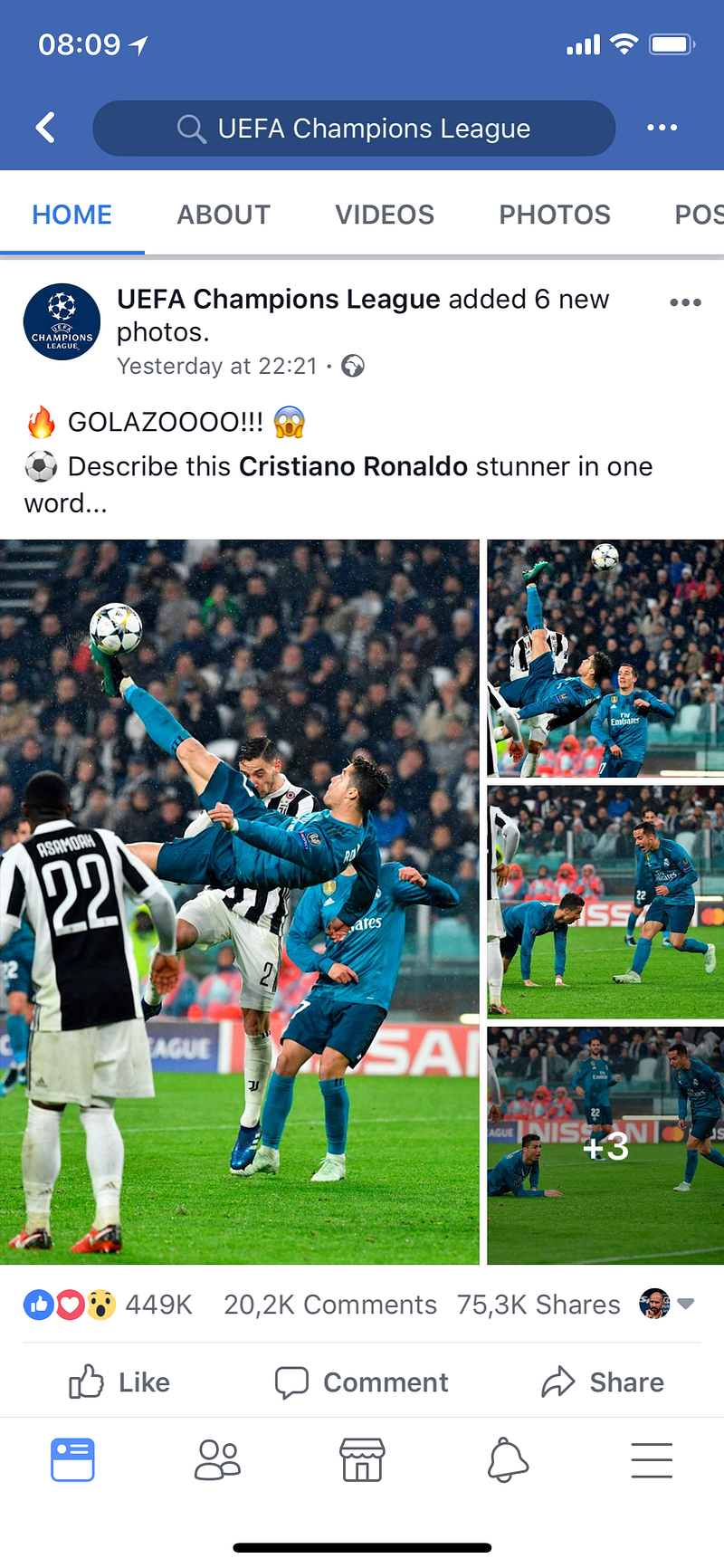Open the +3 more photos tile
Viewport: 724px width, 1568px height.
605,1146
